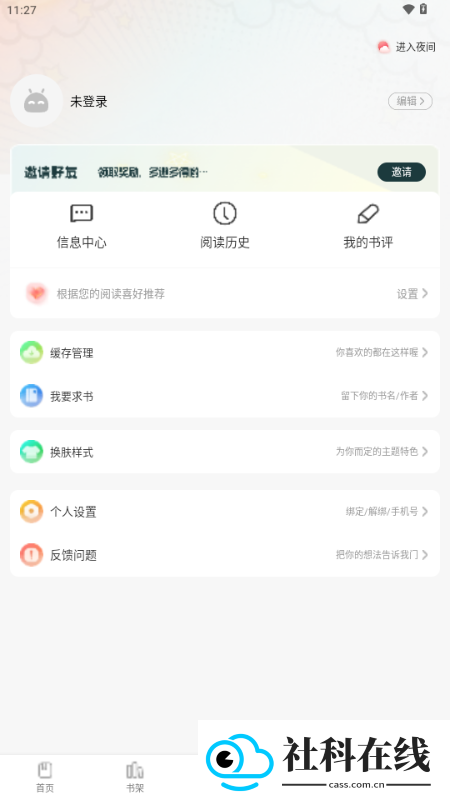The width and height of the screenshot is (450, 800).
Task: Switch to the 首页 tab
Action: (45, 777)
